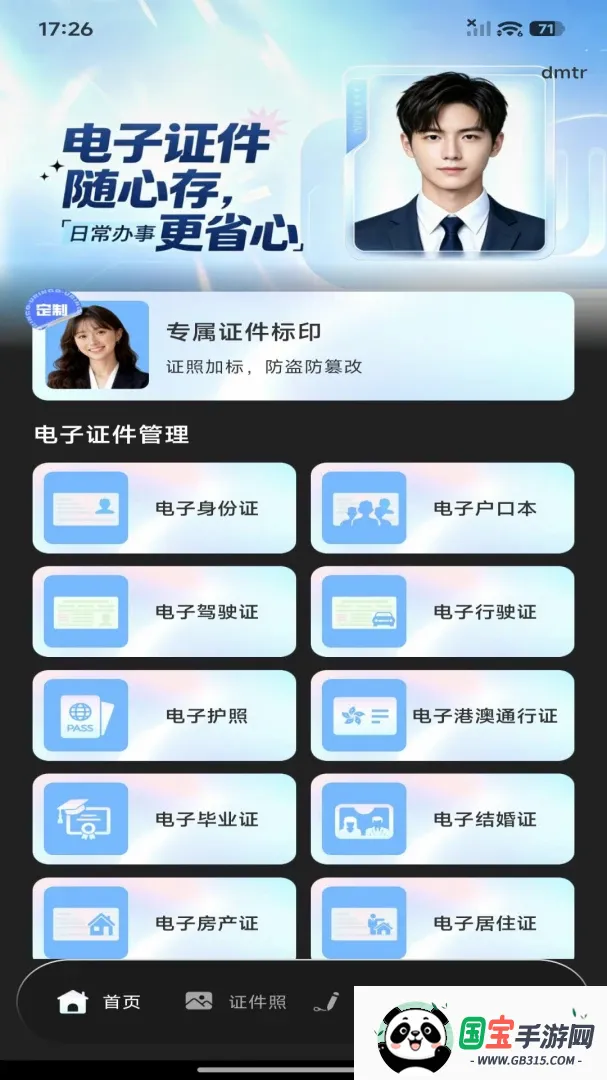Tap the 电子居住证 tile
Viewport: 607px width, 1080px height.
442,919
